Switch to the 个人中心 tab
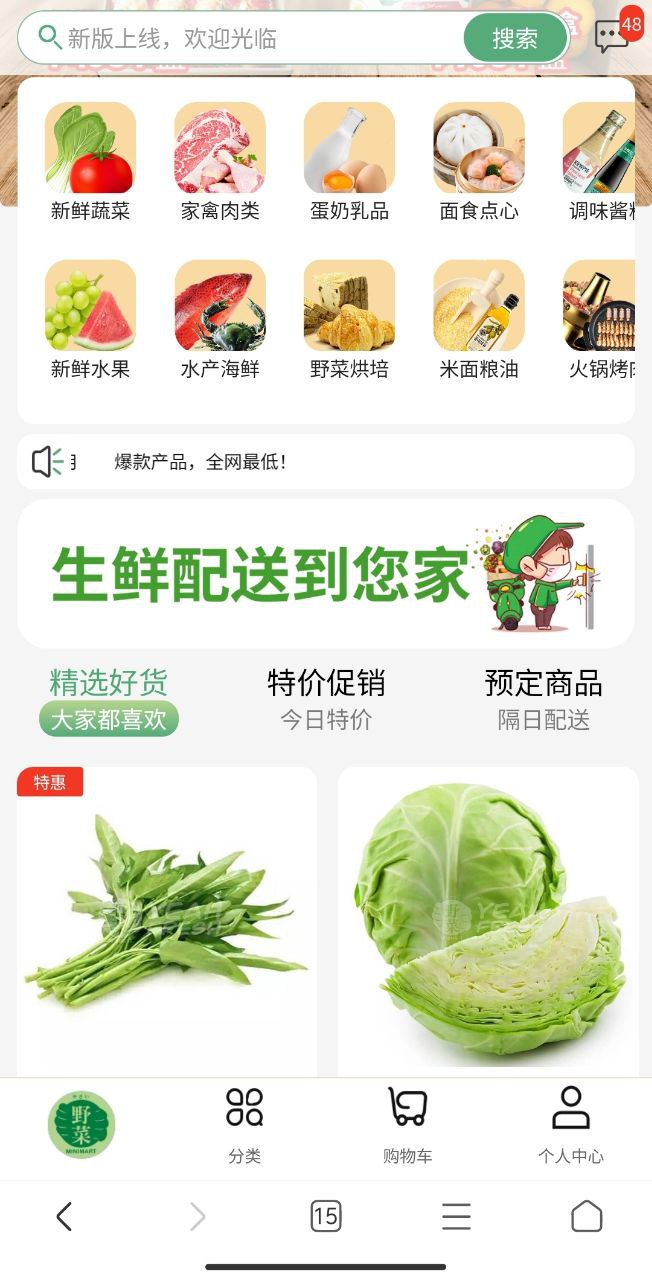 (x=570, y=1126)
